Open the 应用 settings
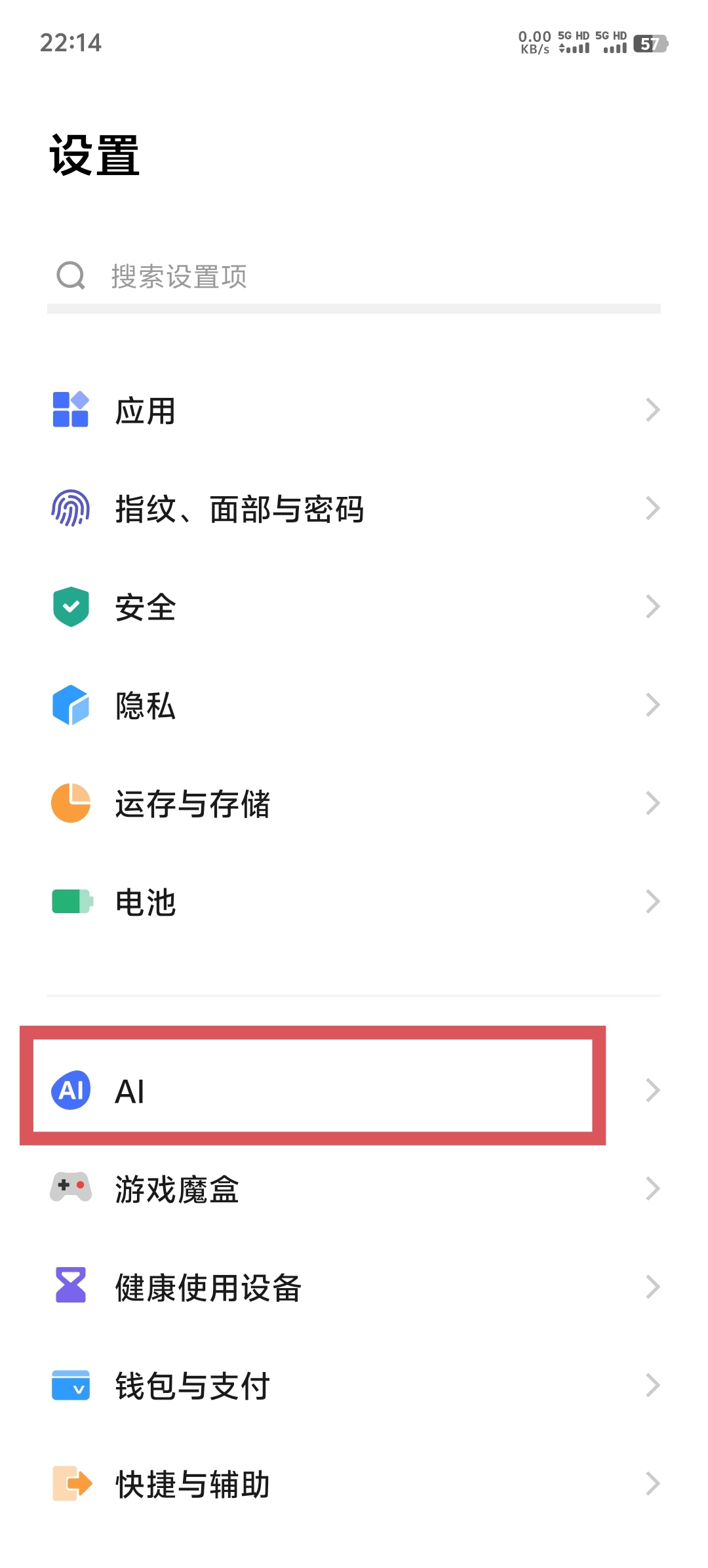The image size is (708, 1568). point(354,411)
